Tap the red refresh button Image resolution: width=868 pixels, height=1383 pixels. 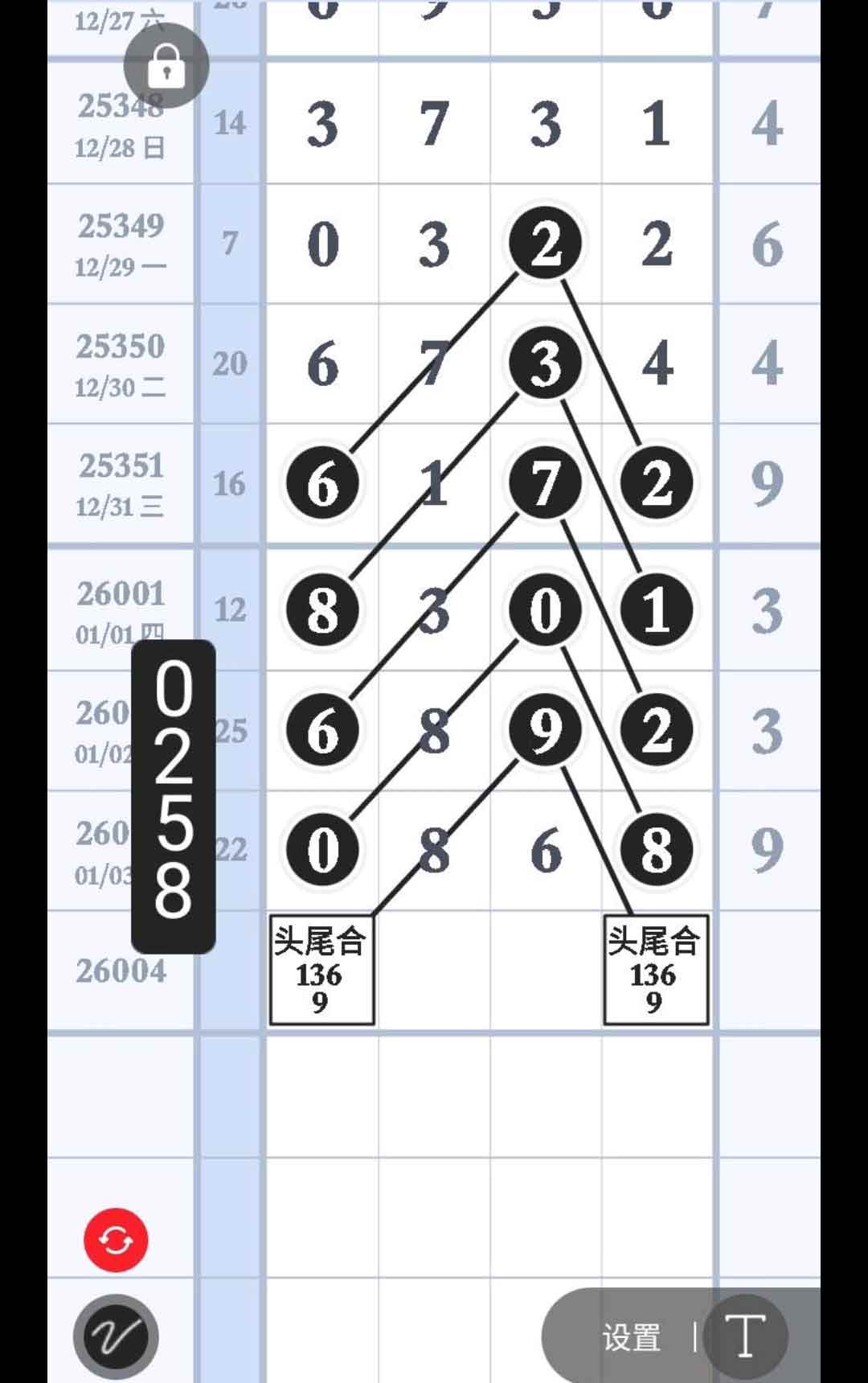[x=116, y=1240]
